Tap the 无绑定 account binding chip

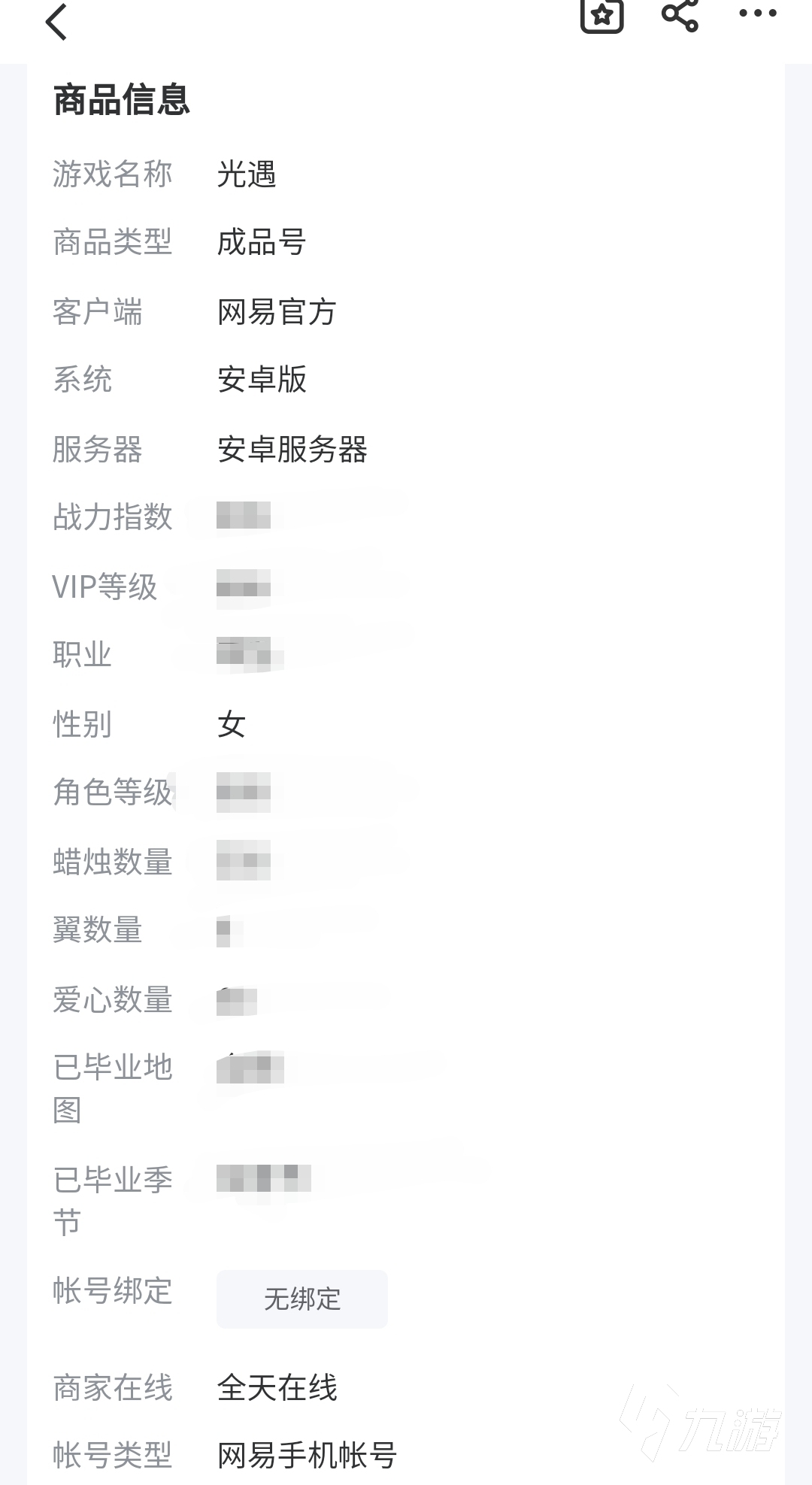[302, 1299]
